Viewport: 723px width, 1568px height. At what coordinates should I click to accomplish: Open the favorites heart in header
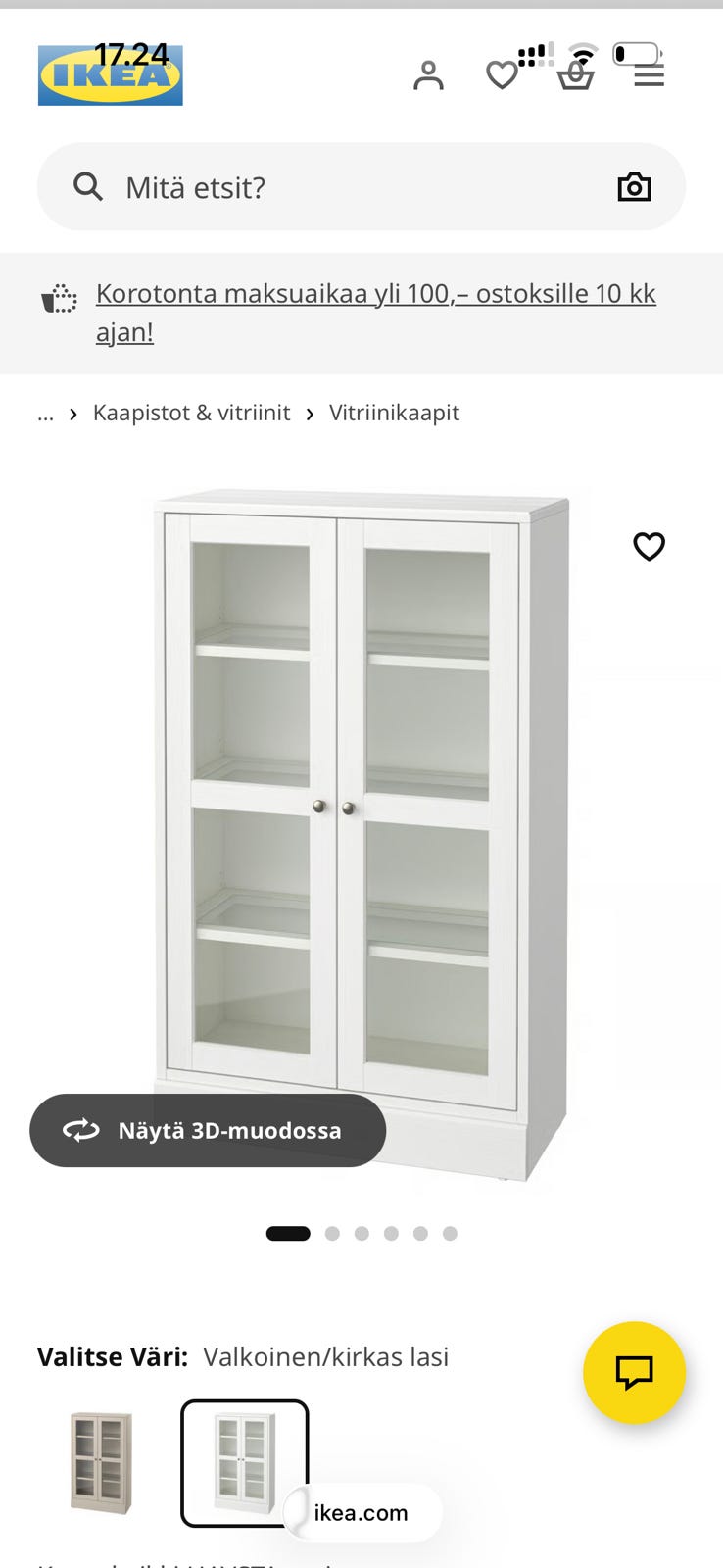coord(502,75)
